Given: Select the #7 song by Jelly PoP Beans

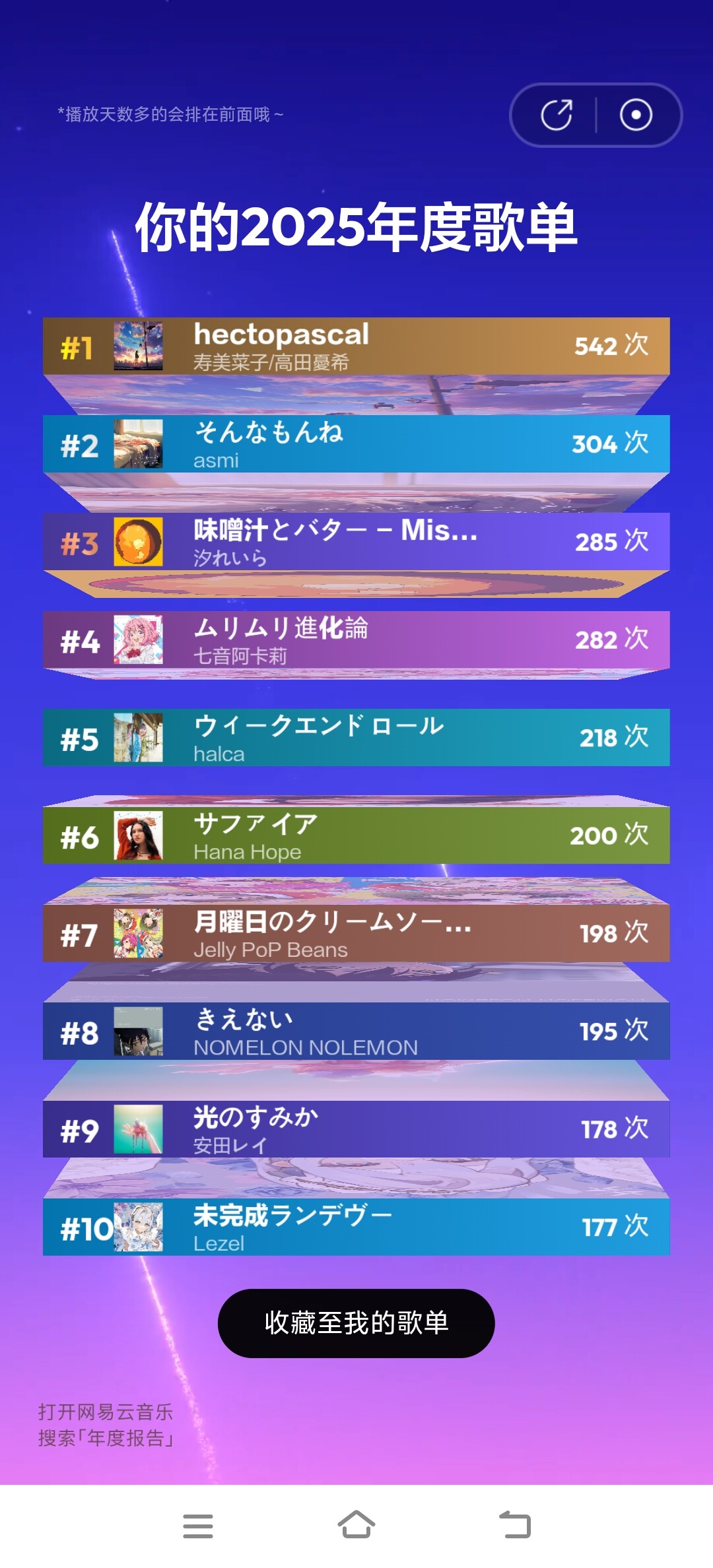Looking at the screenshot, I should tap(356, 932).
